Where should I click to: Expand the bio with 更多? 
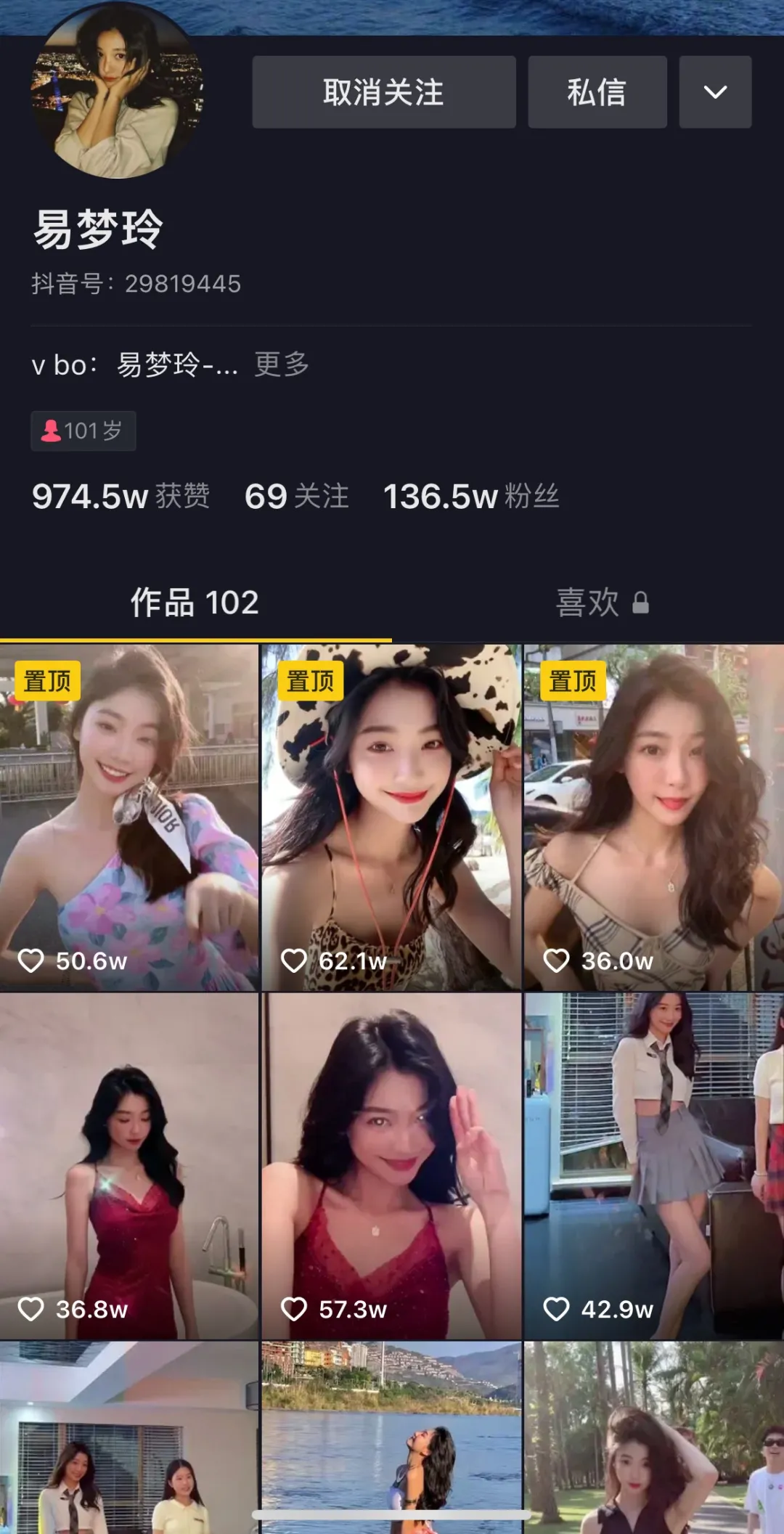(x=282, y=364)
